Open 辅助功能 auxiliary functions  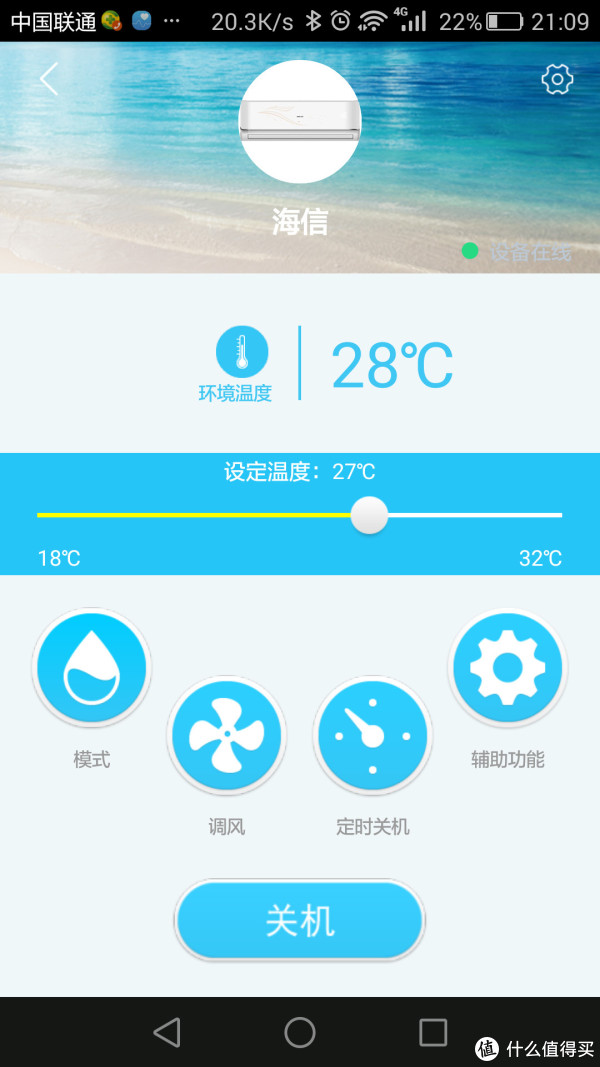507,667
